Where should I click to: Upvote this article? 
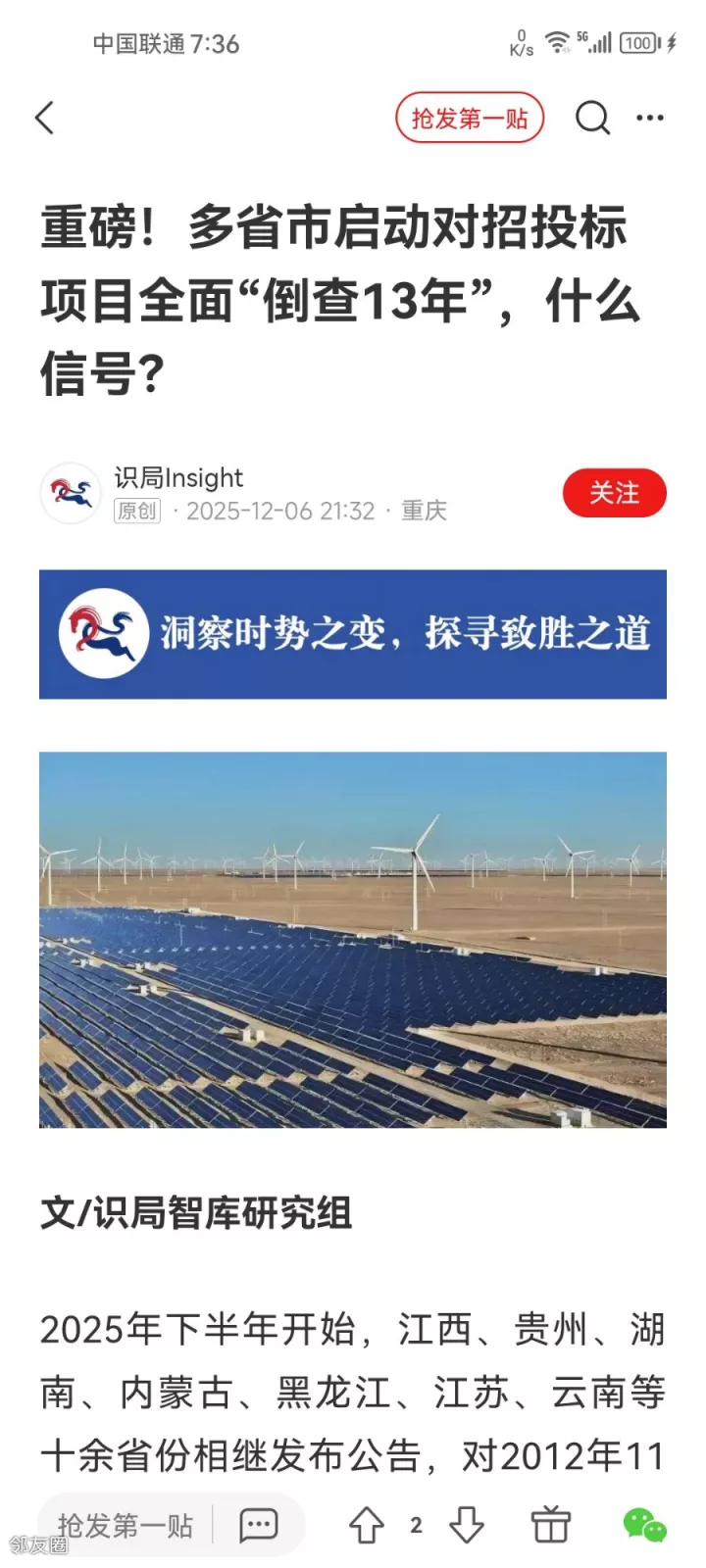click(367, 1525)
